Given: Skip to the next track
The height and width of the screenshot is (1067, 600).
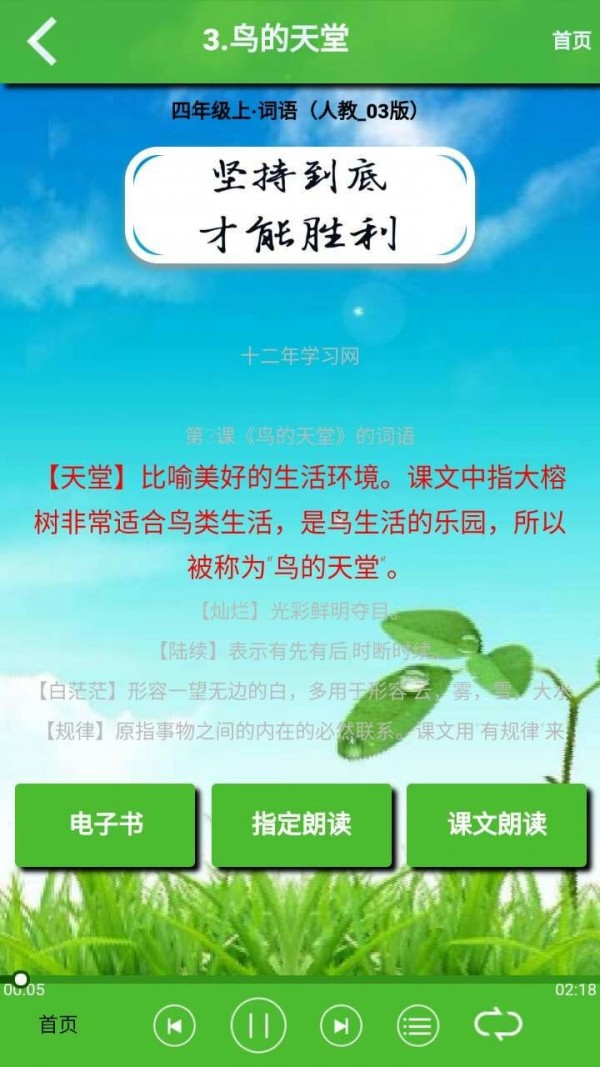Looking at the screenshot, I should 341,1025.
